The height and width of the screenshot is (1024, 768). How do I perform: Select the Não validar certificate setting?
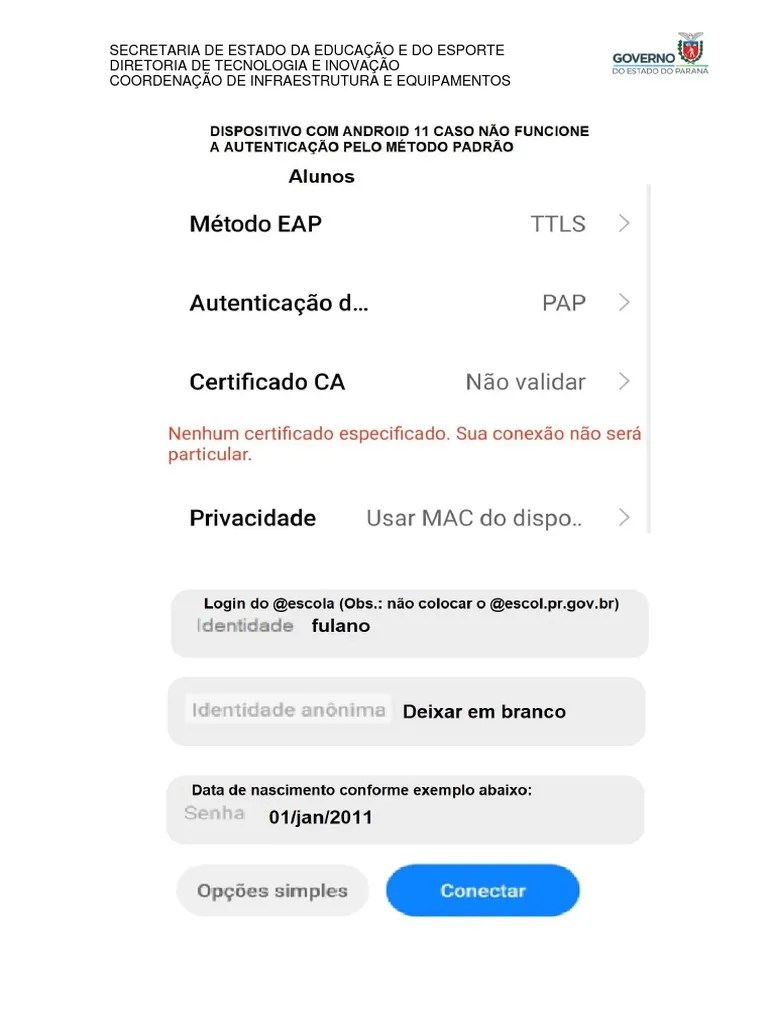point(525,381)
